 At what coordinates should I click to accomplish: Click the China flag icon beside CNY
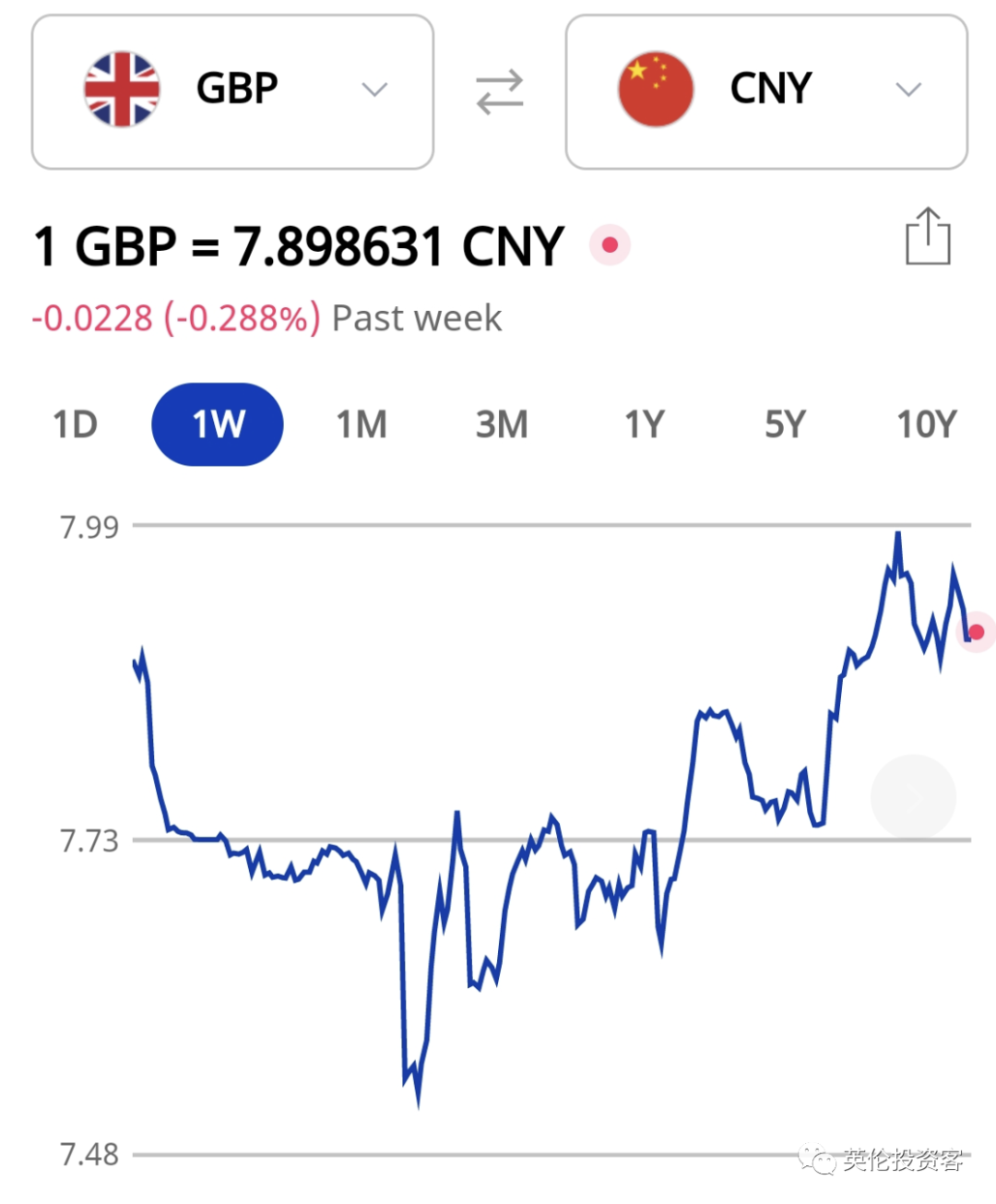(x=655, y=87)
